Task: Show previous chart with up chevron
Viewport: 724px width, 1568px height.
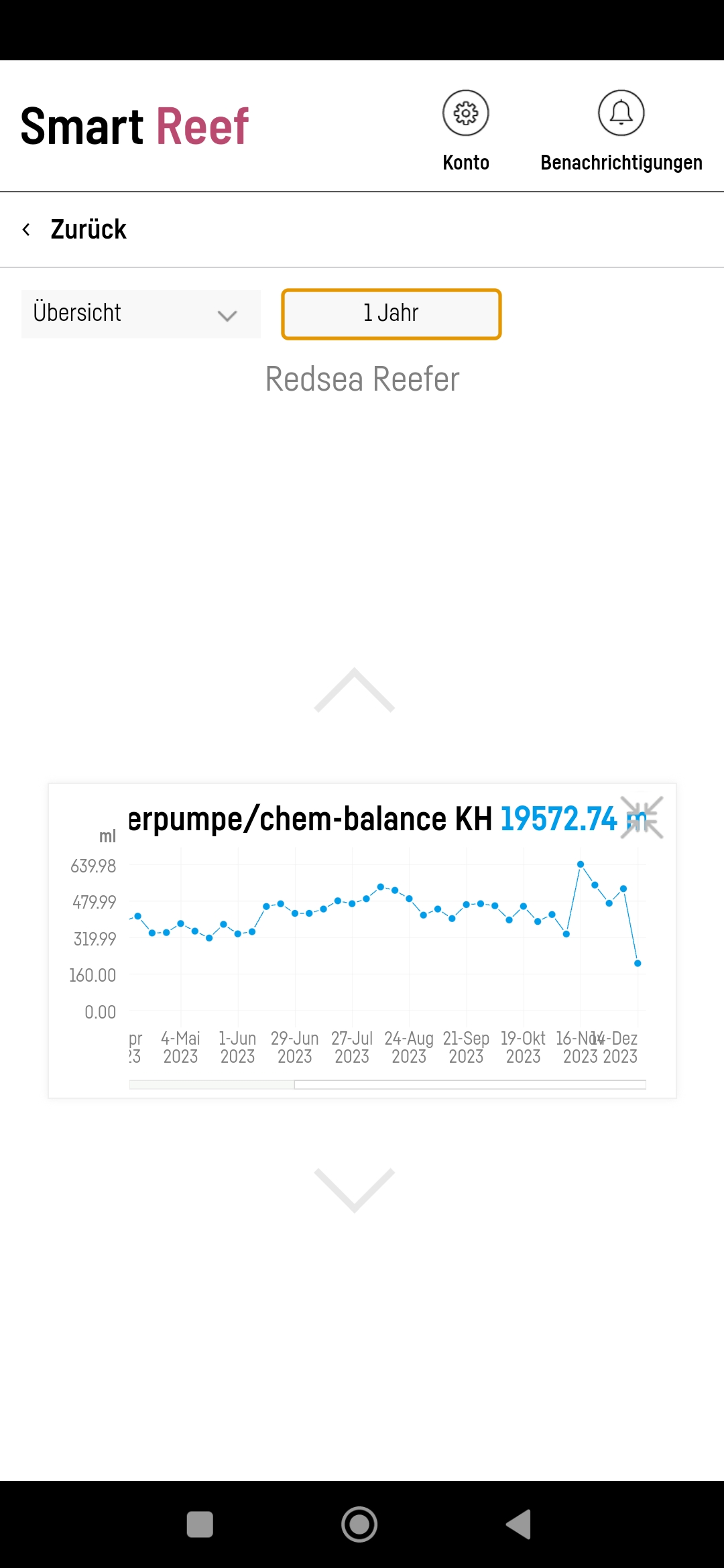Action: 355,690
